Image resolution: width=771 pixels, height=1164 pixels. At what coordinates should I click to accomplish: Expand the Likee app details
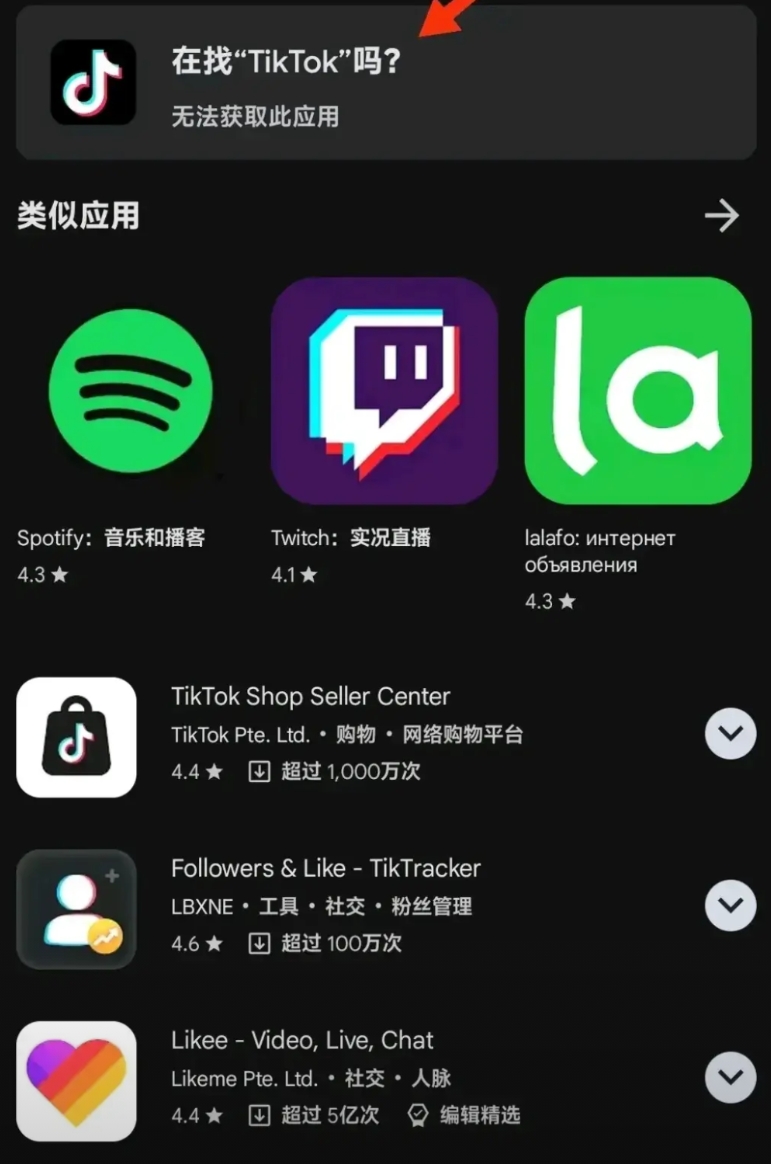click(731, 1077)
